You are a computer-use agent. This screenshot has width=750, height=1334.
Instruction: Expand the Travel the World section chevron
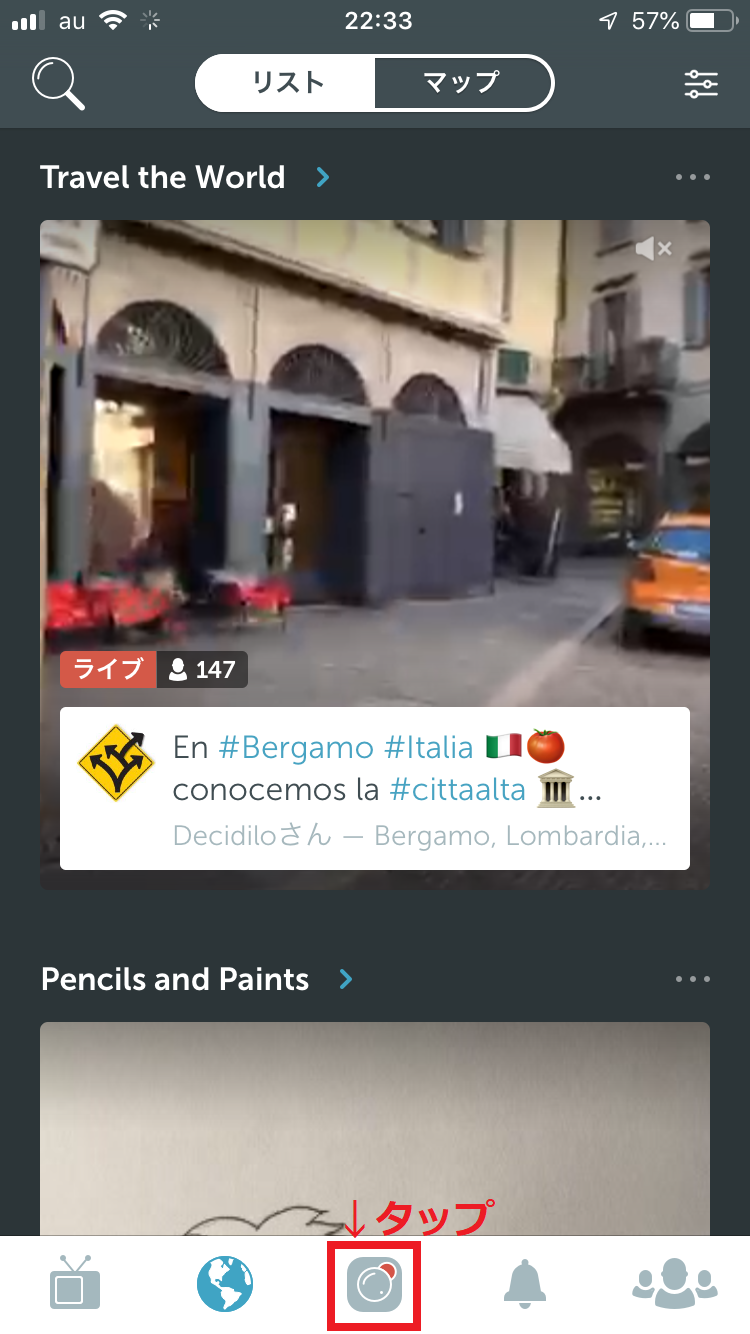pyautogui.click(x=322, y=177)
